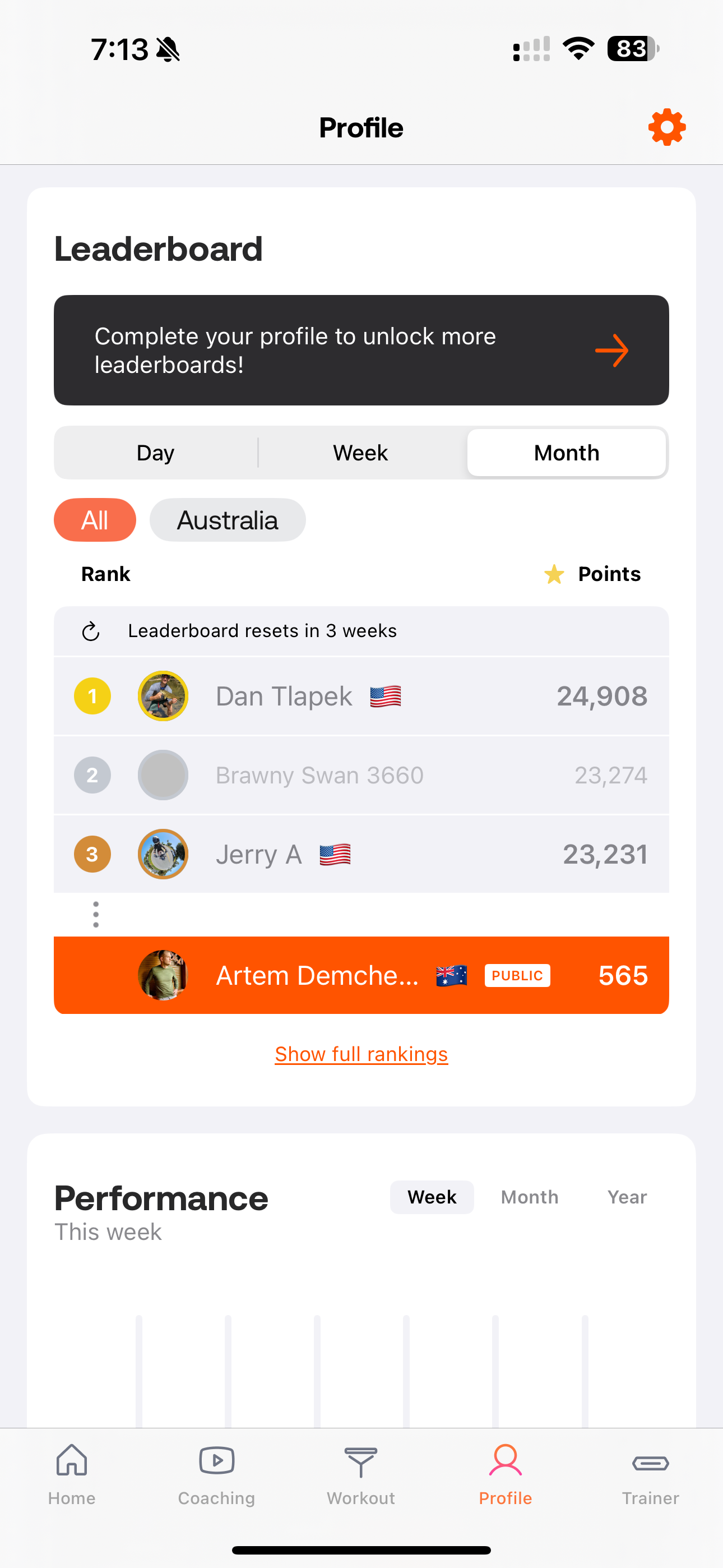This screenshot has height=1568, width=723.
Task: Filter leaderboard by Australia
Action: (x=228, y=520)
